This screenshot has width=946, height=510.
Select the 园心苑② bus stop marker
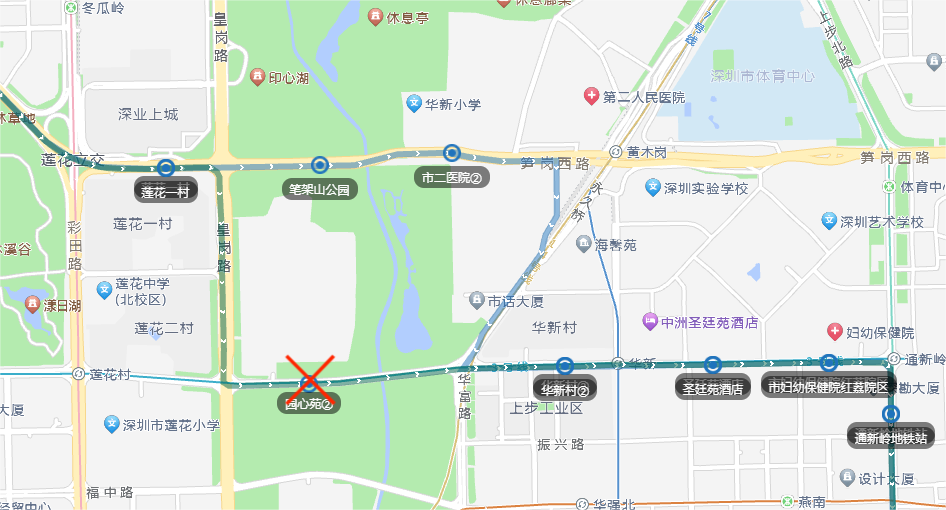310,383
